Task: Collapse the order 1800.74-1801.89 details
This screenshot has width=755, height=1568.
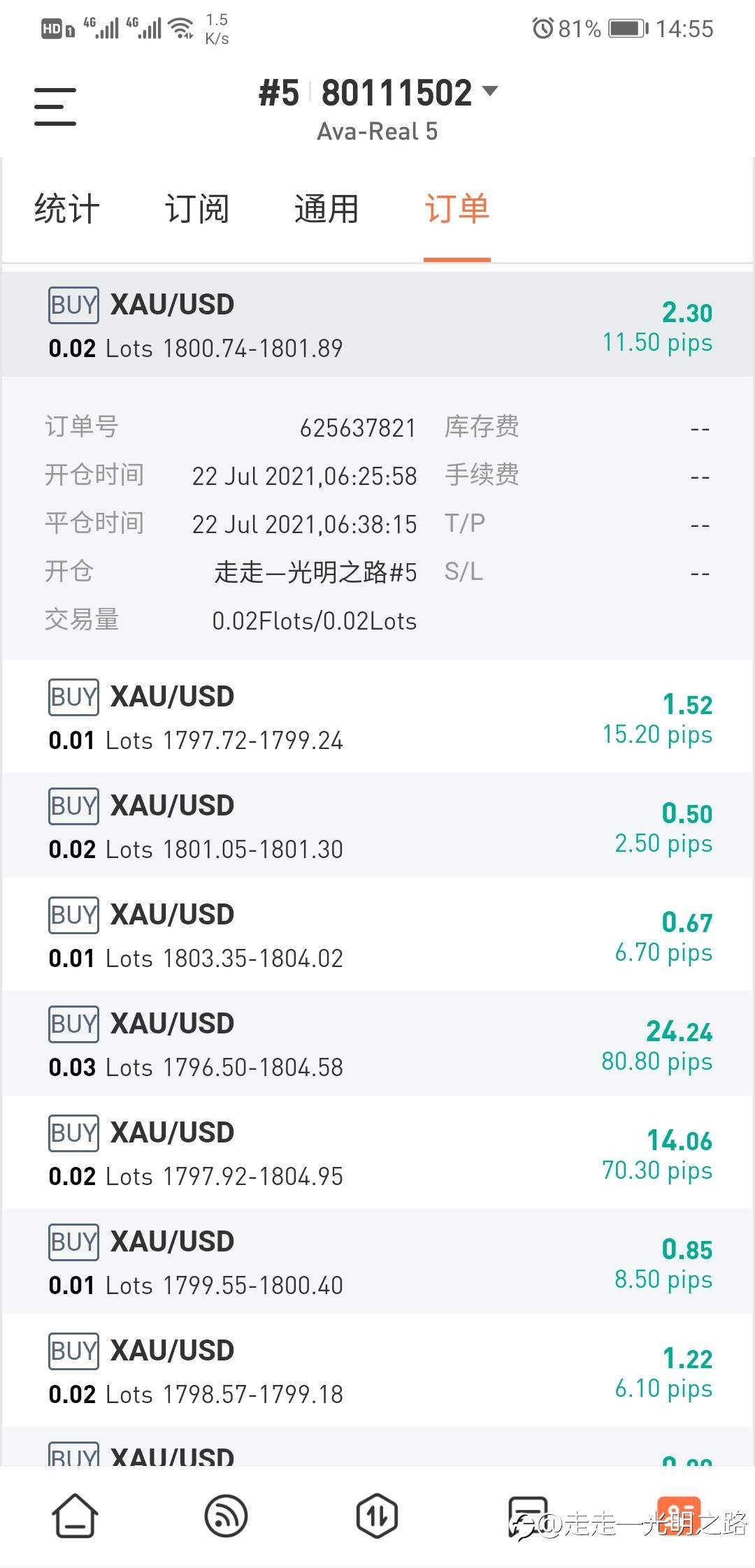Action: [x=377, y=325]
